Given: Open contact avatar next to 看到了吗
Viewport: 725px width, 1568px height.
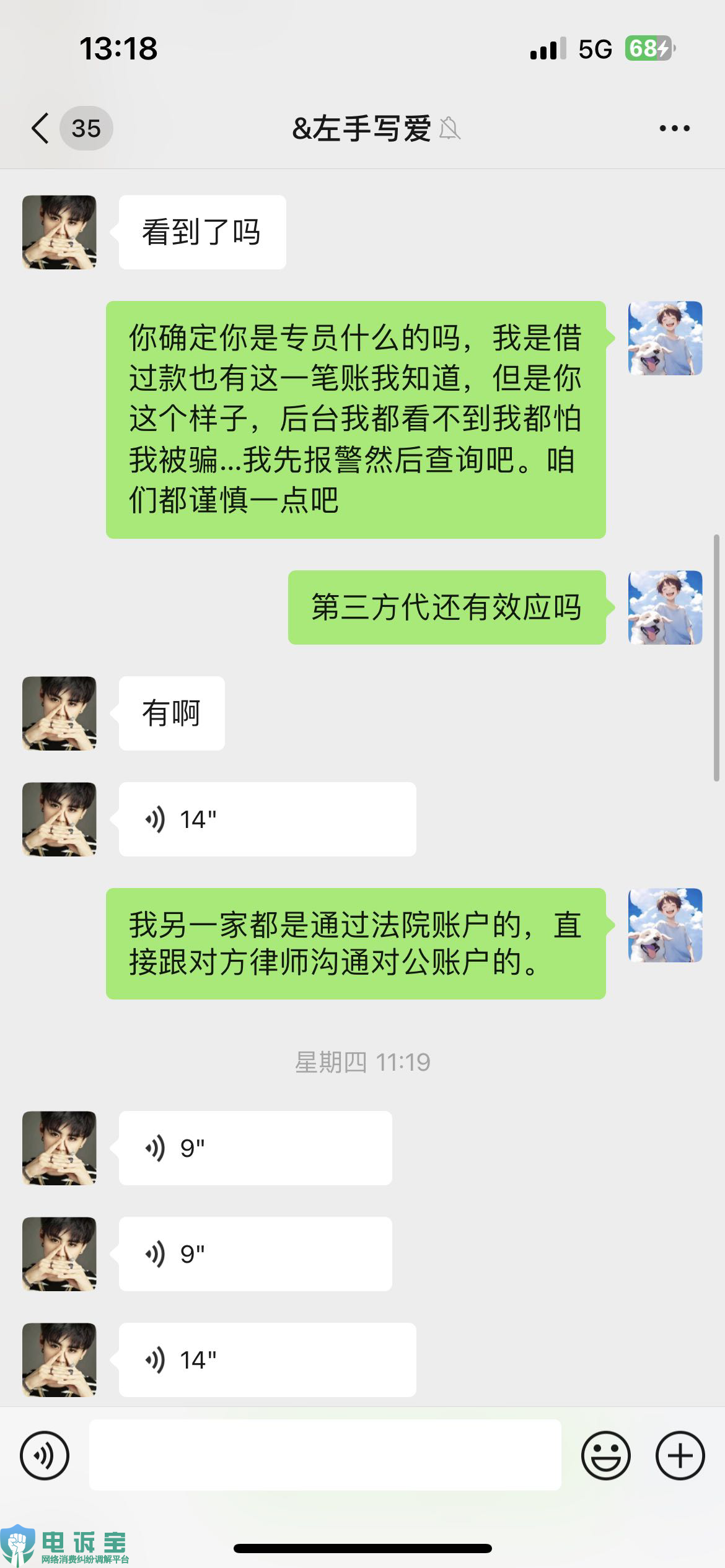Looking at the screenshot, I should pyautogui.click(x=59, y=232).
